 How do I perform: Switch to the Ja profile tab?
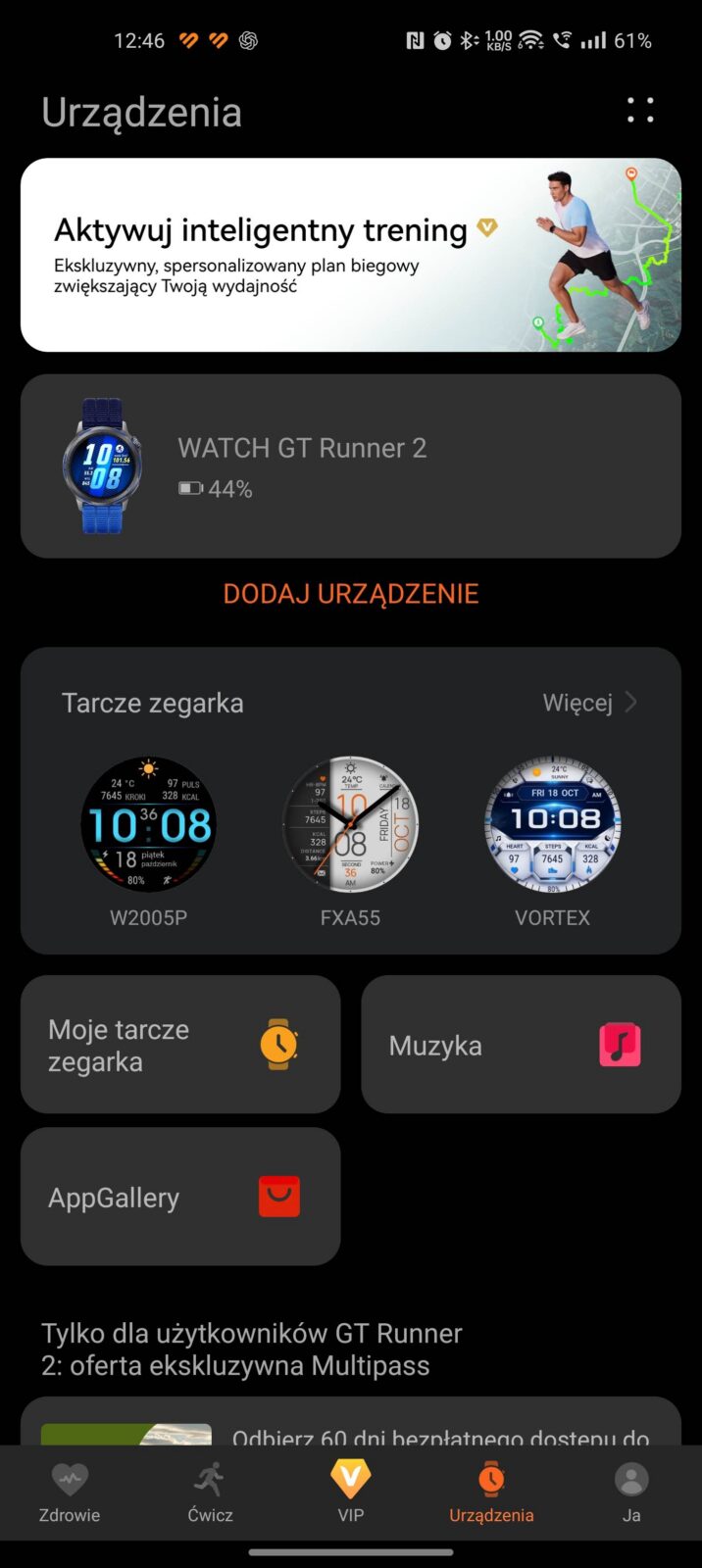pyautogui.click(x=631, y=1493)
